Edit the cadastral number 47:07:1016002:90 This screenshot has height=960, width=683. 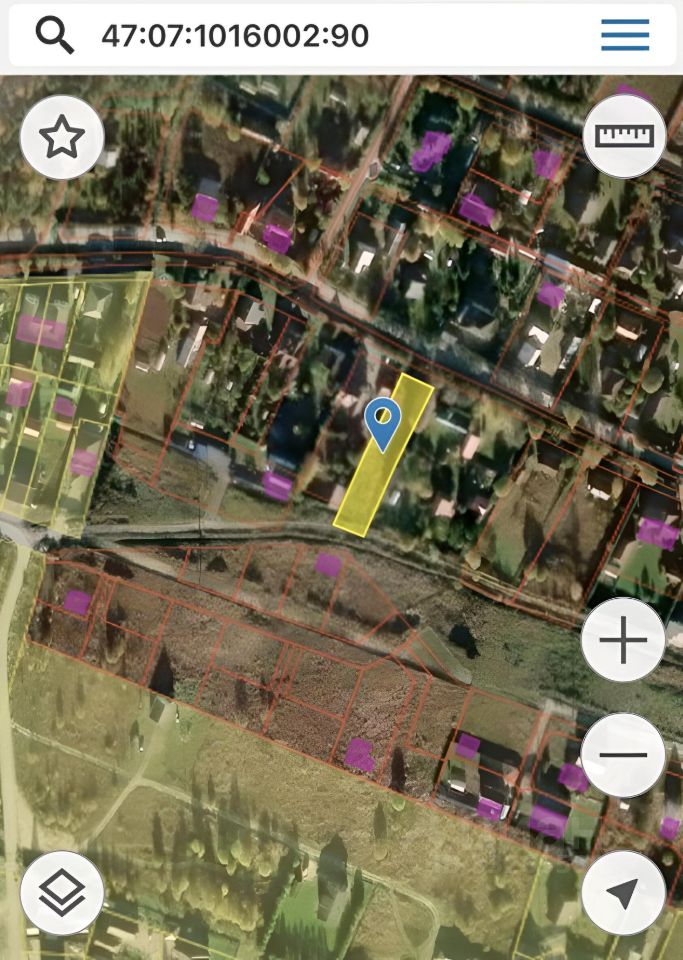click(x=235, y=36)
